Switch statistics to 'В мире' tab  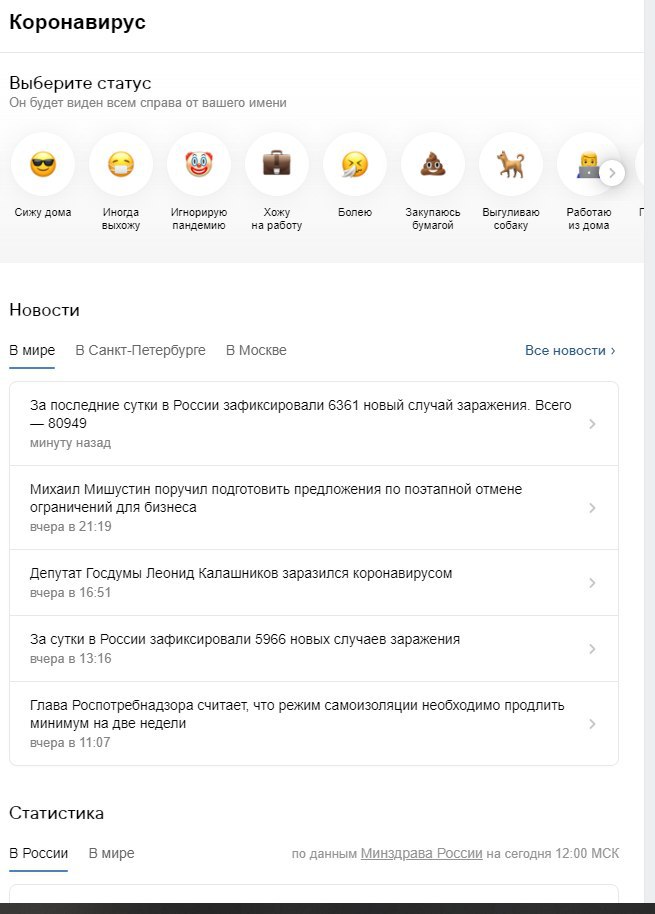111,853
